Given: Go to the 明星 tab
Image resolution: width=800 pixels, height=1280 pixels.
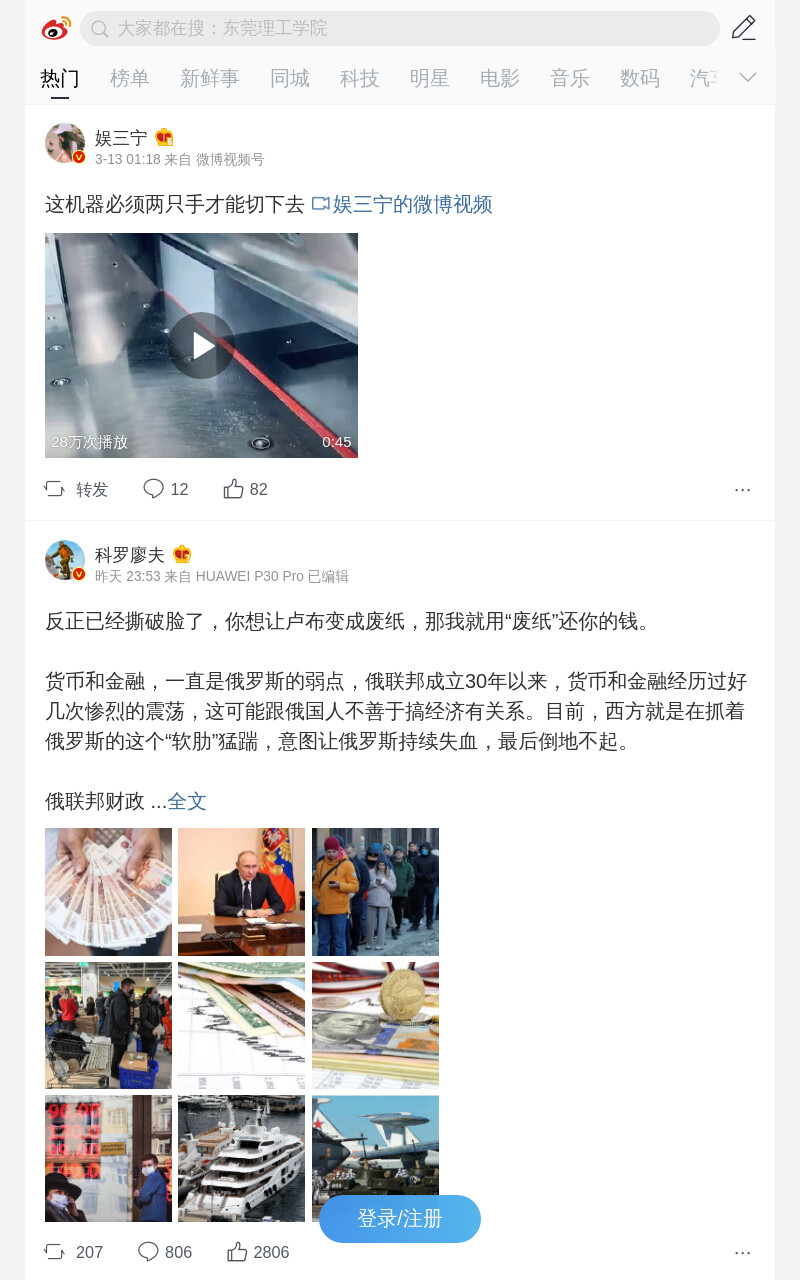Looking at the screenshot, I should click(430, 78).
